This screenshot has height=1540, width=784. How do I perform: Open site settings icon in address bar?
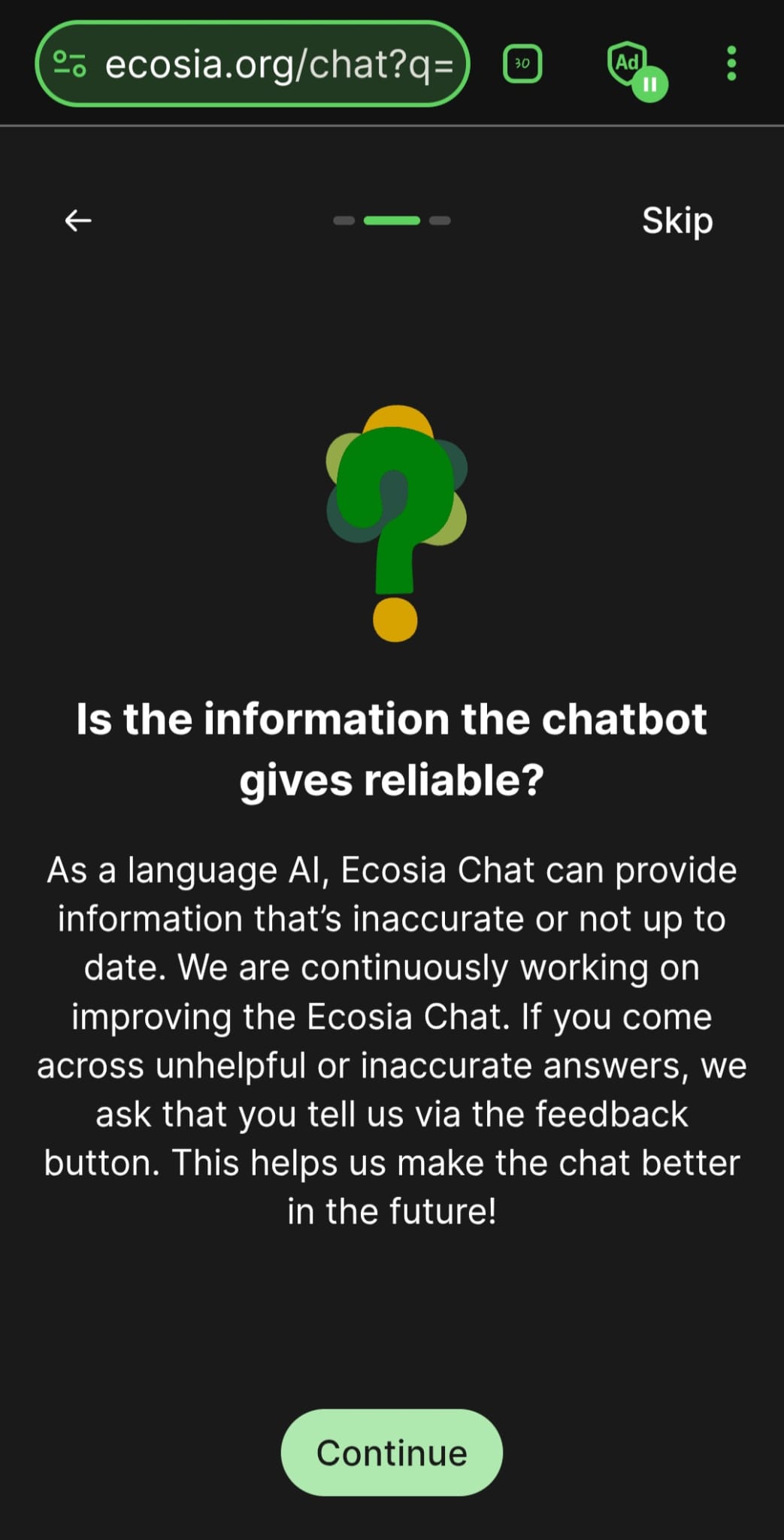click(x=70, y=64)
